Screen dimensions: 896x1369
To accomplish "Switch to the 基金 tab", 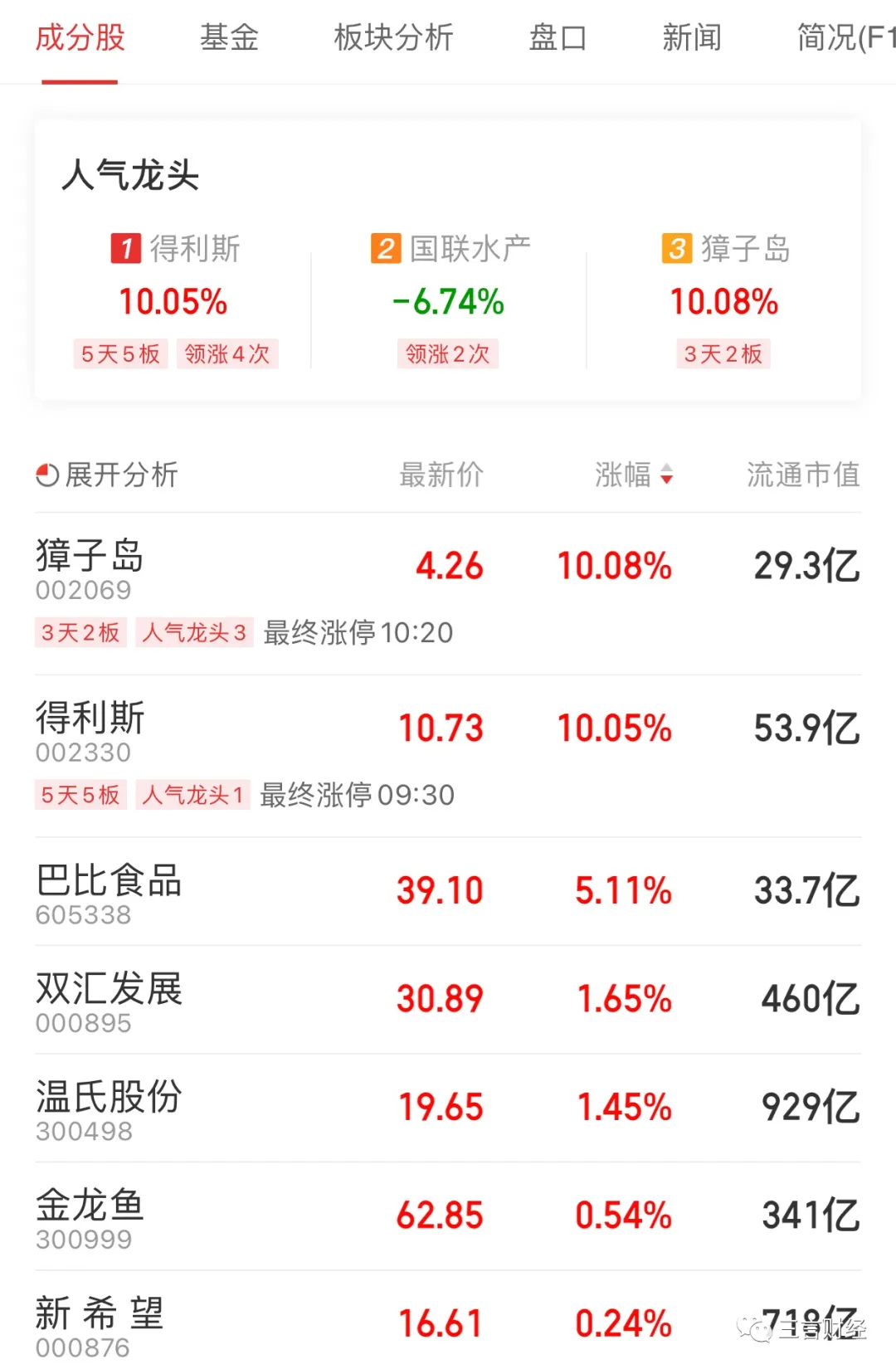I will (229, 38).
